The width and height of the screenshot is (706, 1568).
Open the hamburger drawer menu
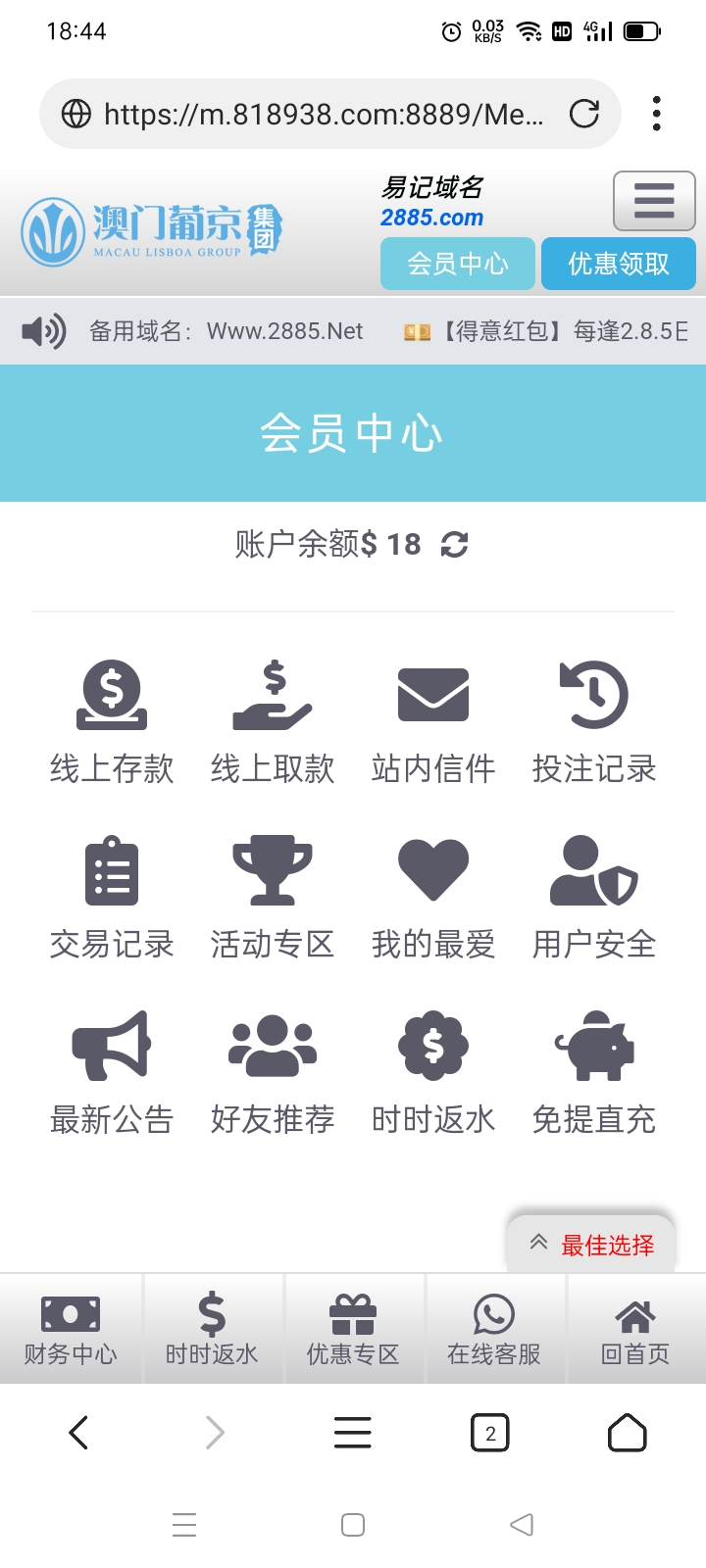[654, 201]
